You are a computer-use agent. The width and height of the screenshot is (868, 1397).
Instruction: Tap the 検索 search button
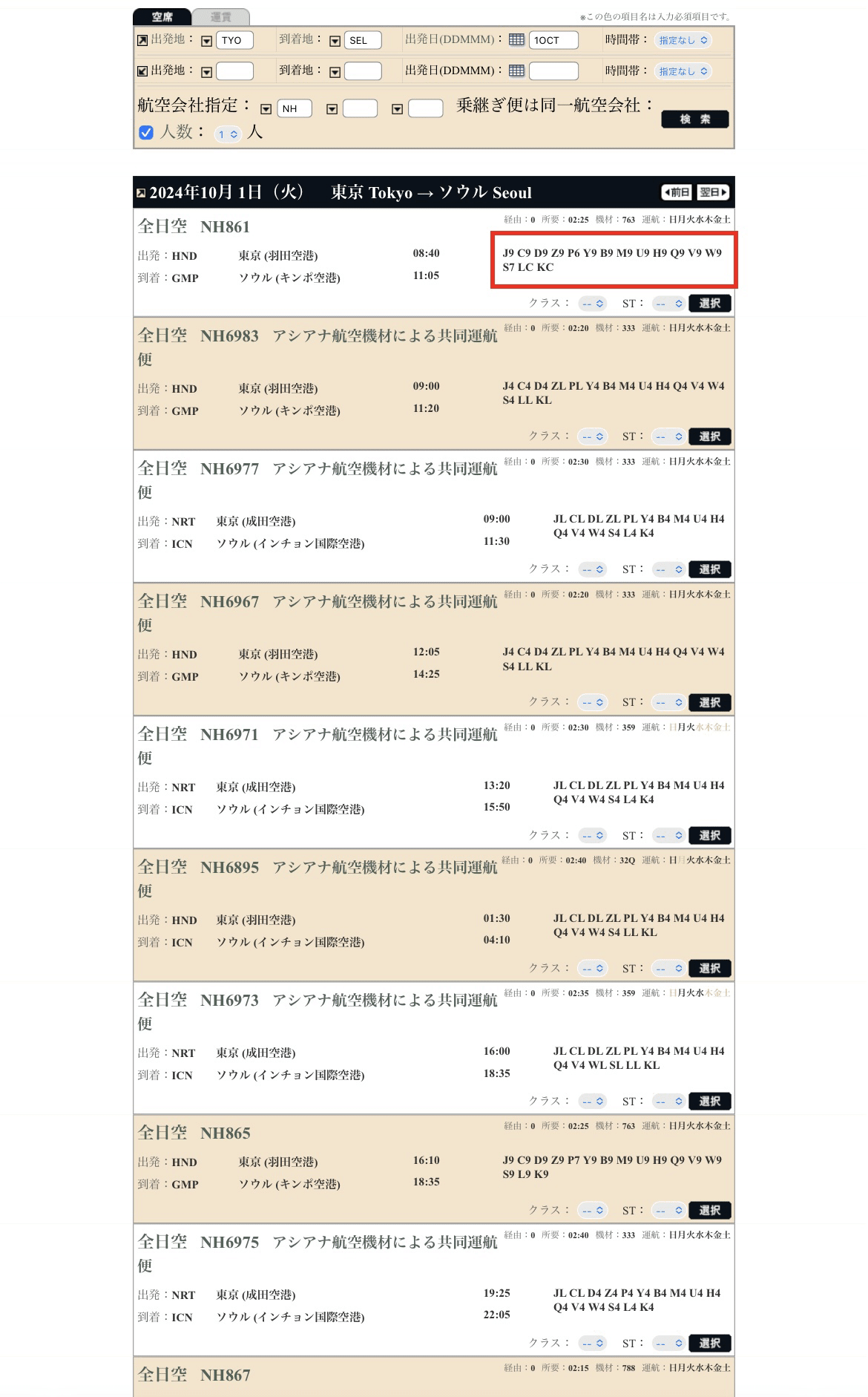695,119
